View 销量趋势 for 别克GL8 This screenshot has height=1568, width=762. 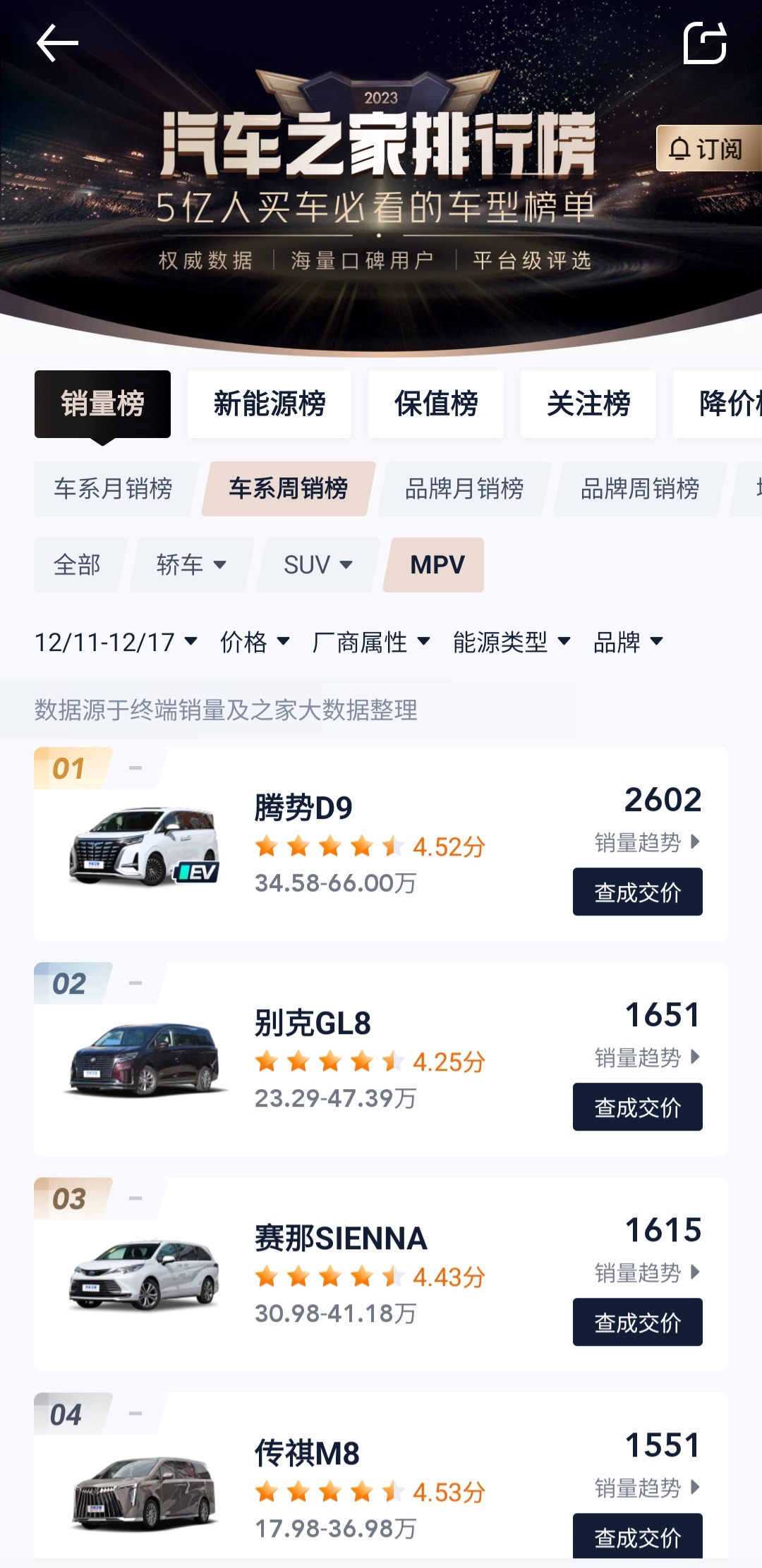(x=647, y=1057)
